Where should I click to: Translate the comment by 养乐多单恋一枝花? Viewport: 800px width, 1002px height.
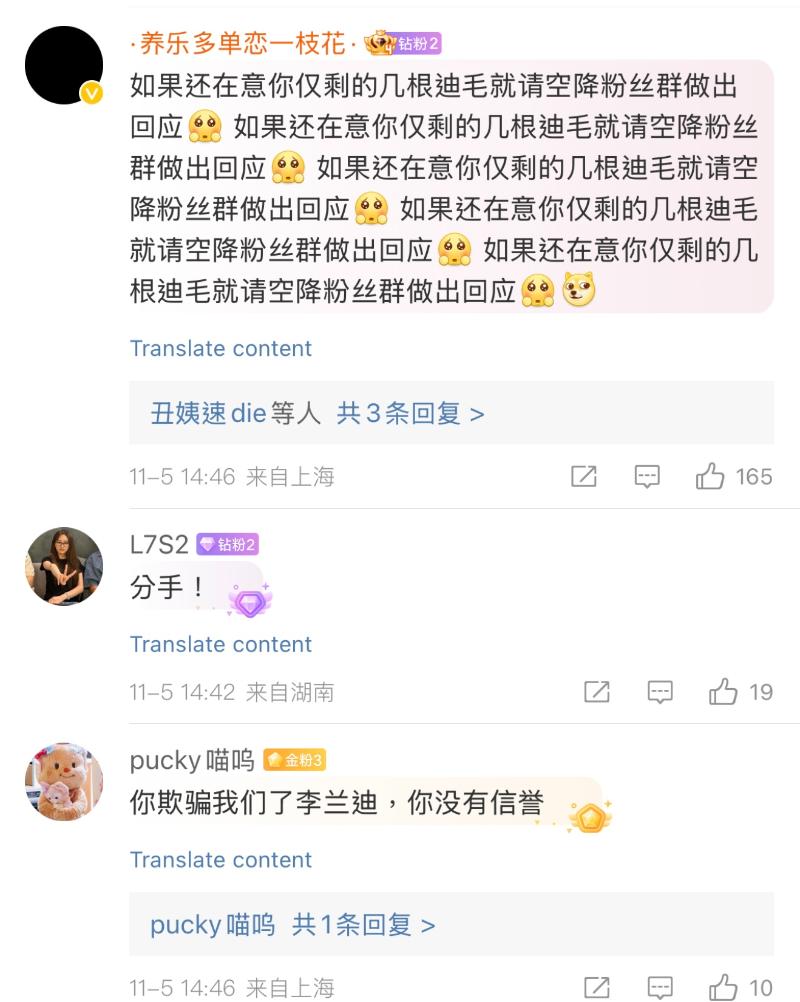coord(220,349)
